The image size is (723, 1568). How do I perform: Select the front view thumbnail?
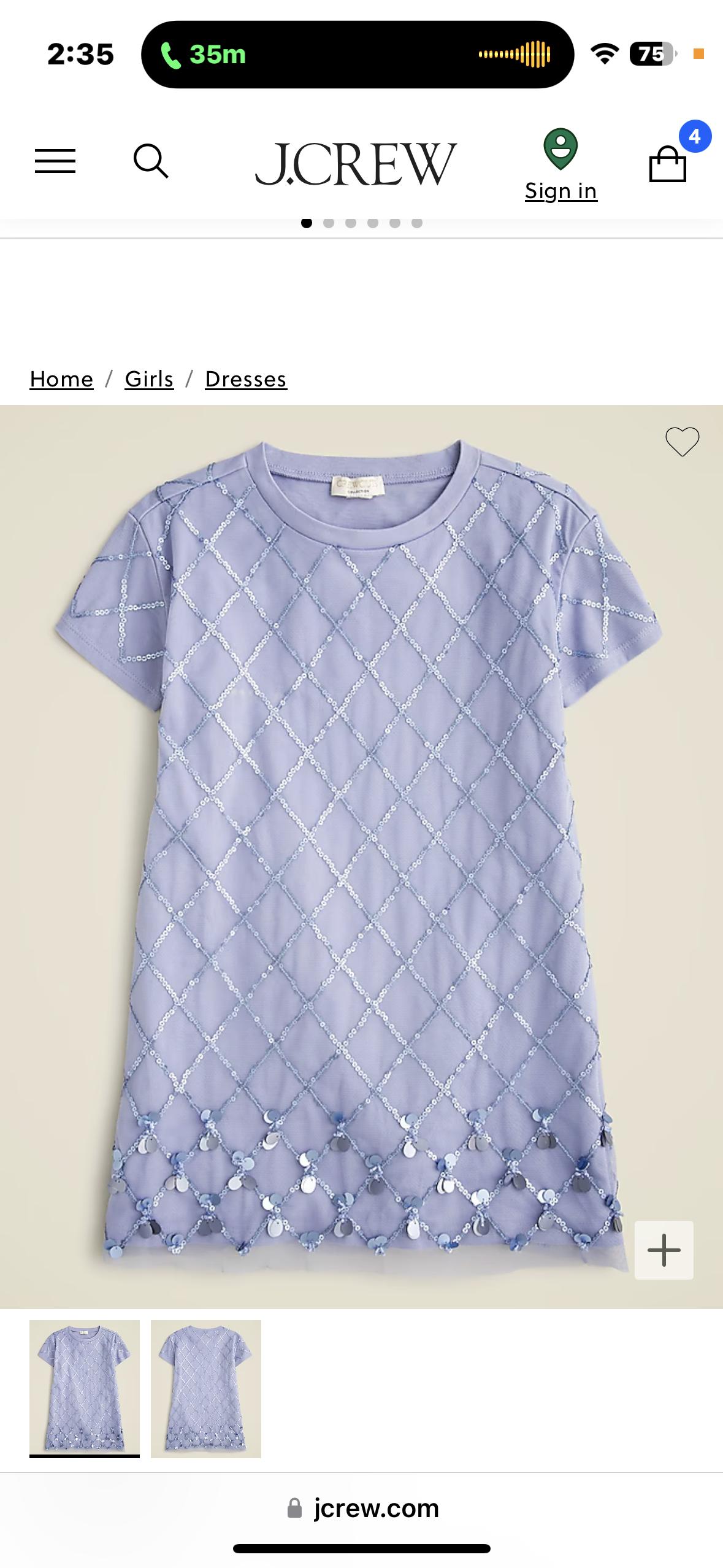coord(85,1388)
